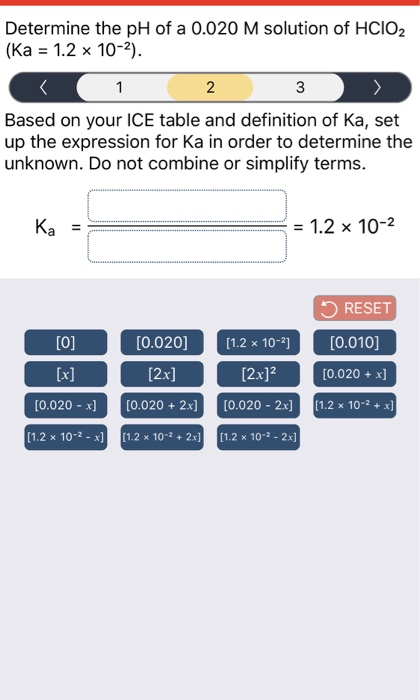Select the denominator answer box
The width and height of the screenshot is (420, 700).
click(x=187, y=246)
